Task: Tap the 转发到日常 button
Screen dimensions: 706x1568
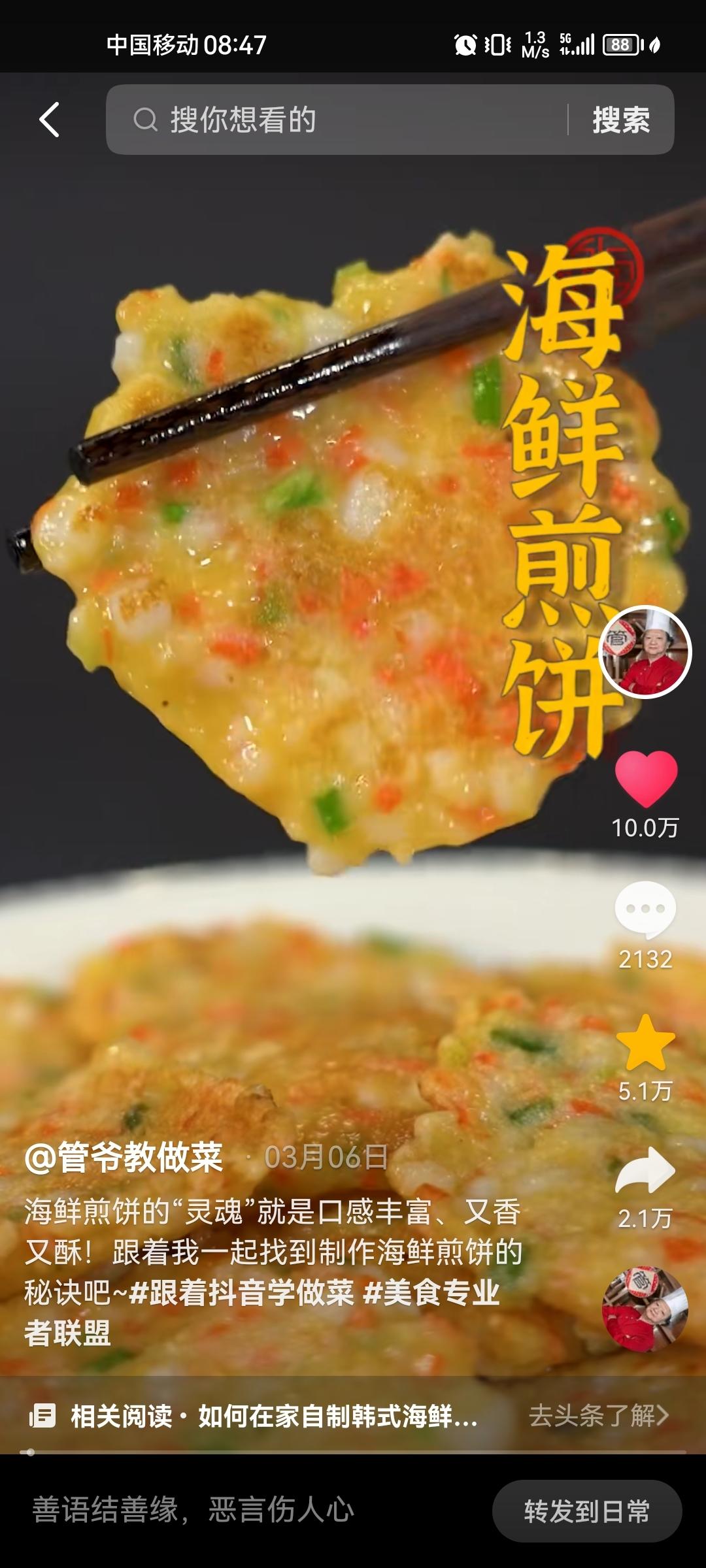Action: tap(586, 1511)
